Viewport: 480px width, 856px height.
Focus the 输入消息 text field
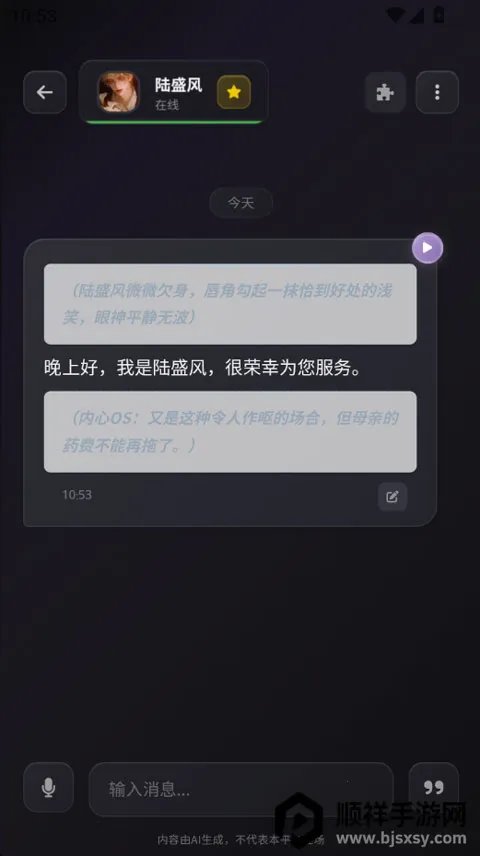241,789
